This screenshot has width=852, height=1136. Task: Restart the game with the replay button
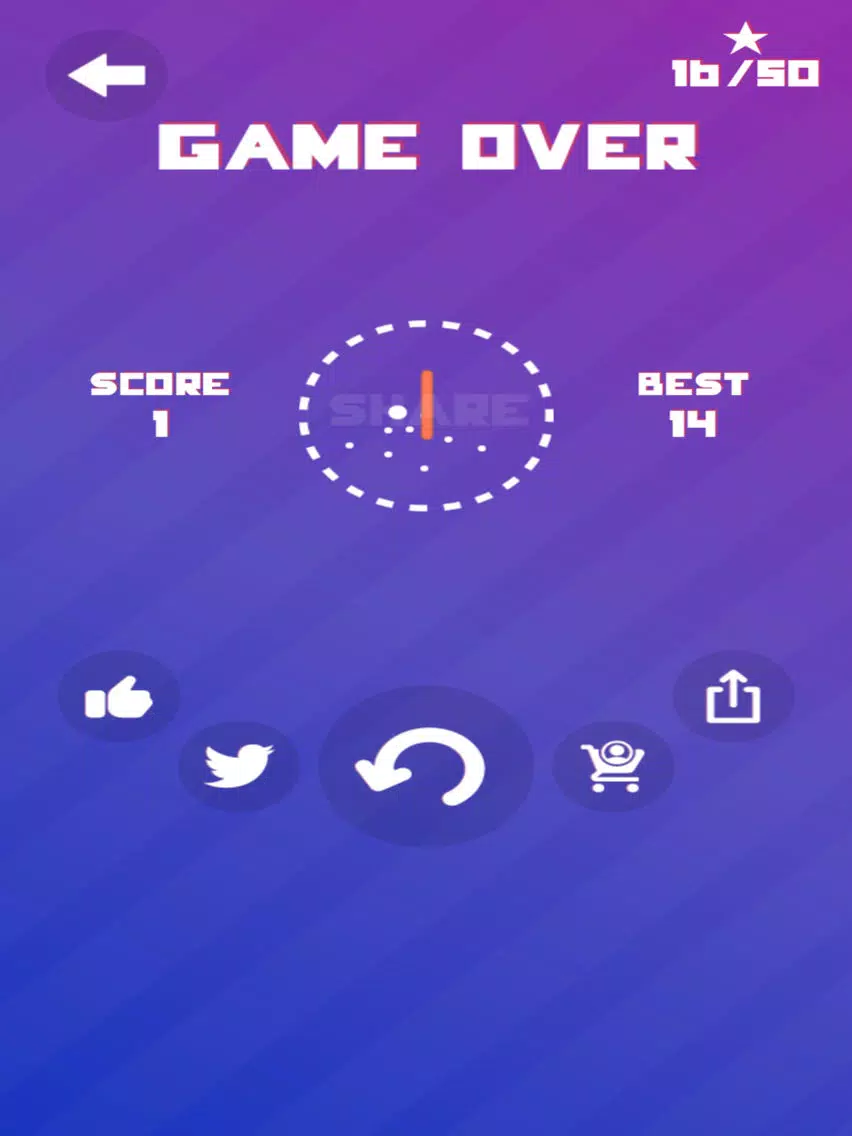(x=425, y=767)
